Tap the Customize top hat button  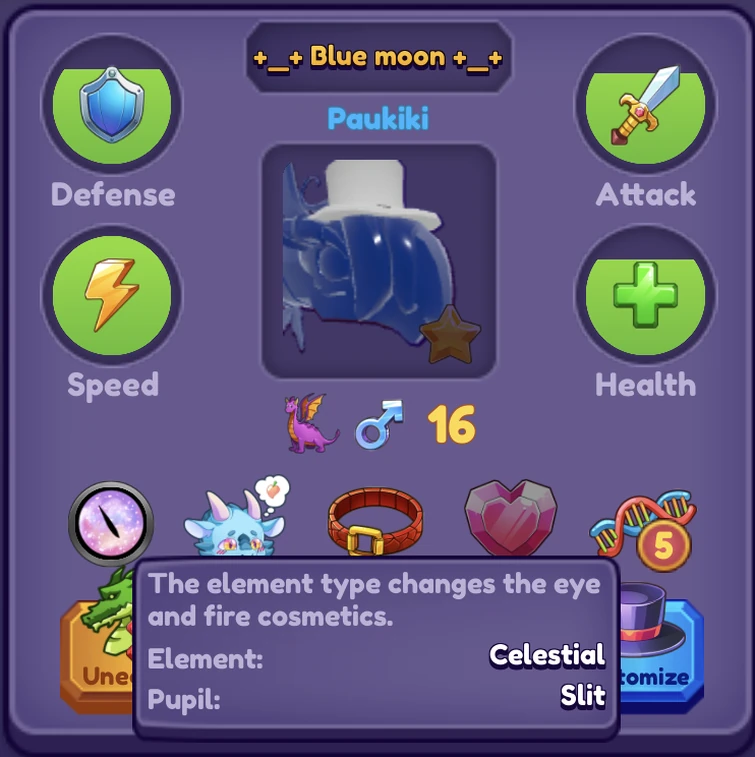[x=662, y=655]
